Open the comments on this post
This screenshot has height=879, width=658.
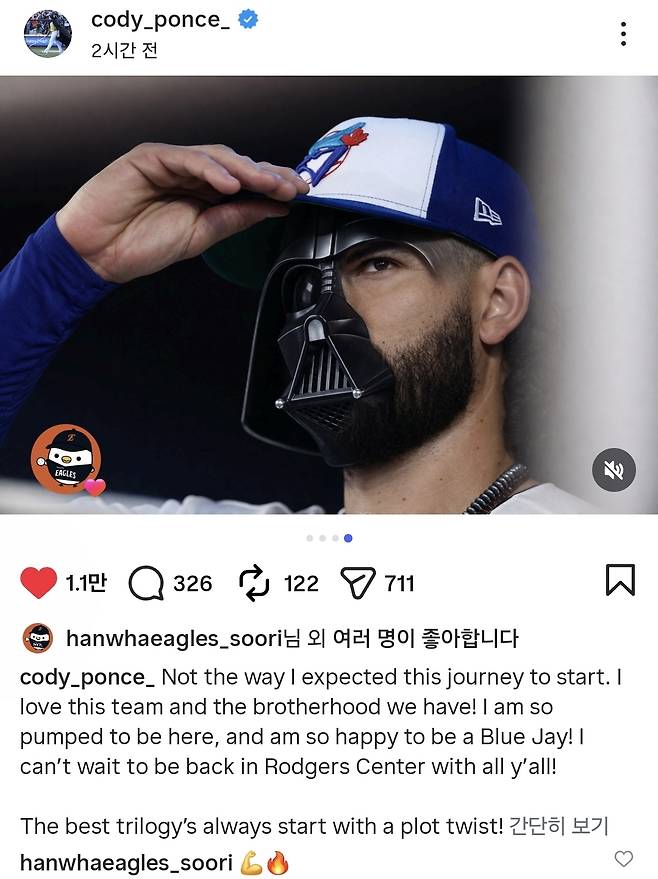click(x=147, y=582)
